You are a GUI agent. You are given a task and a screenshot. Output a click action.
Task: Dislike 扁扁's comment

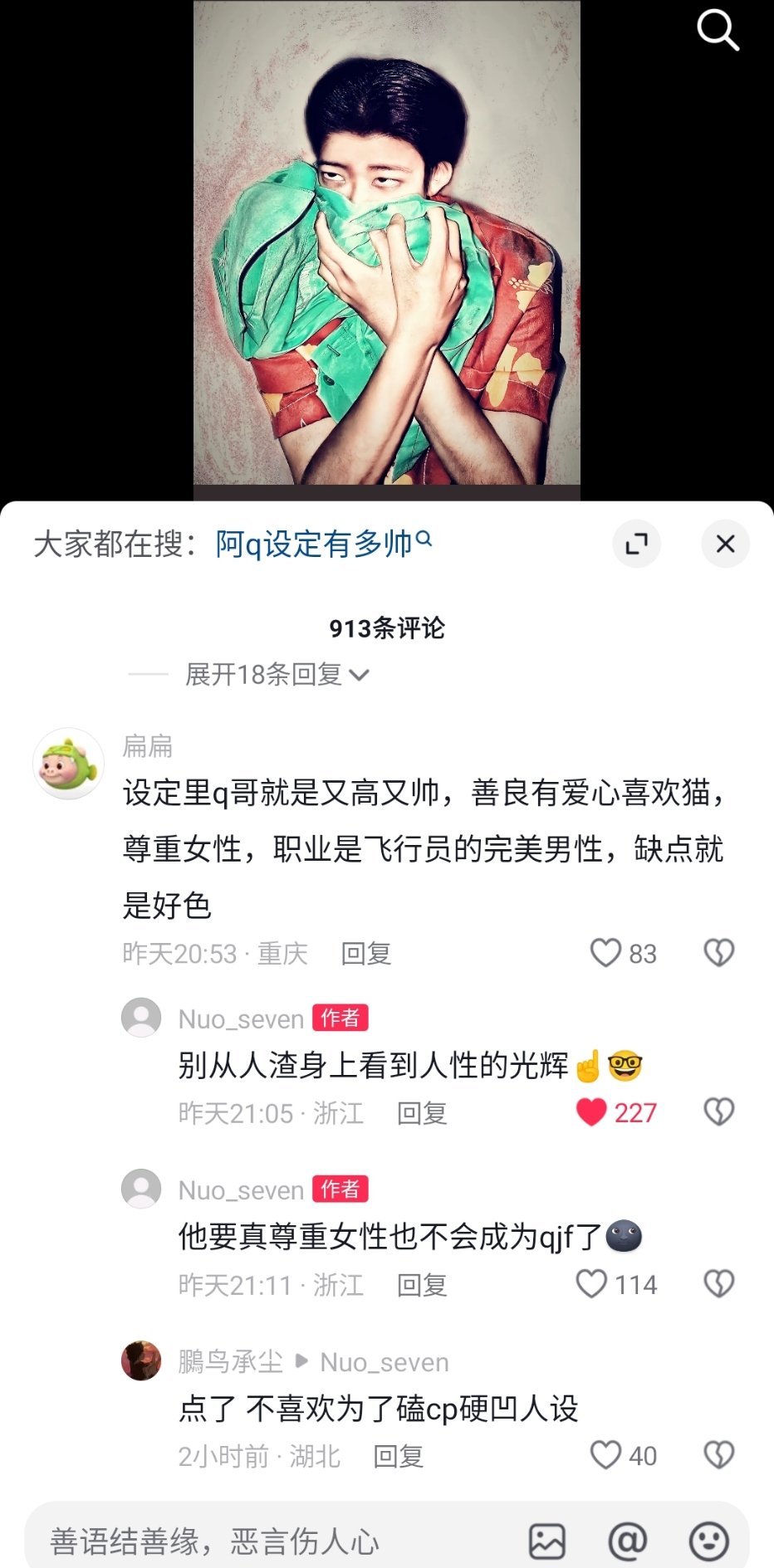pos(718,953)
